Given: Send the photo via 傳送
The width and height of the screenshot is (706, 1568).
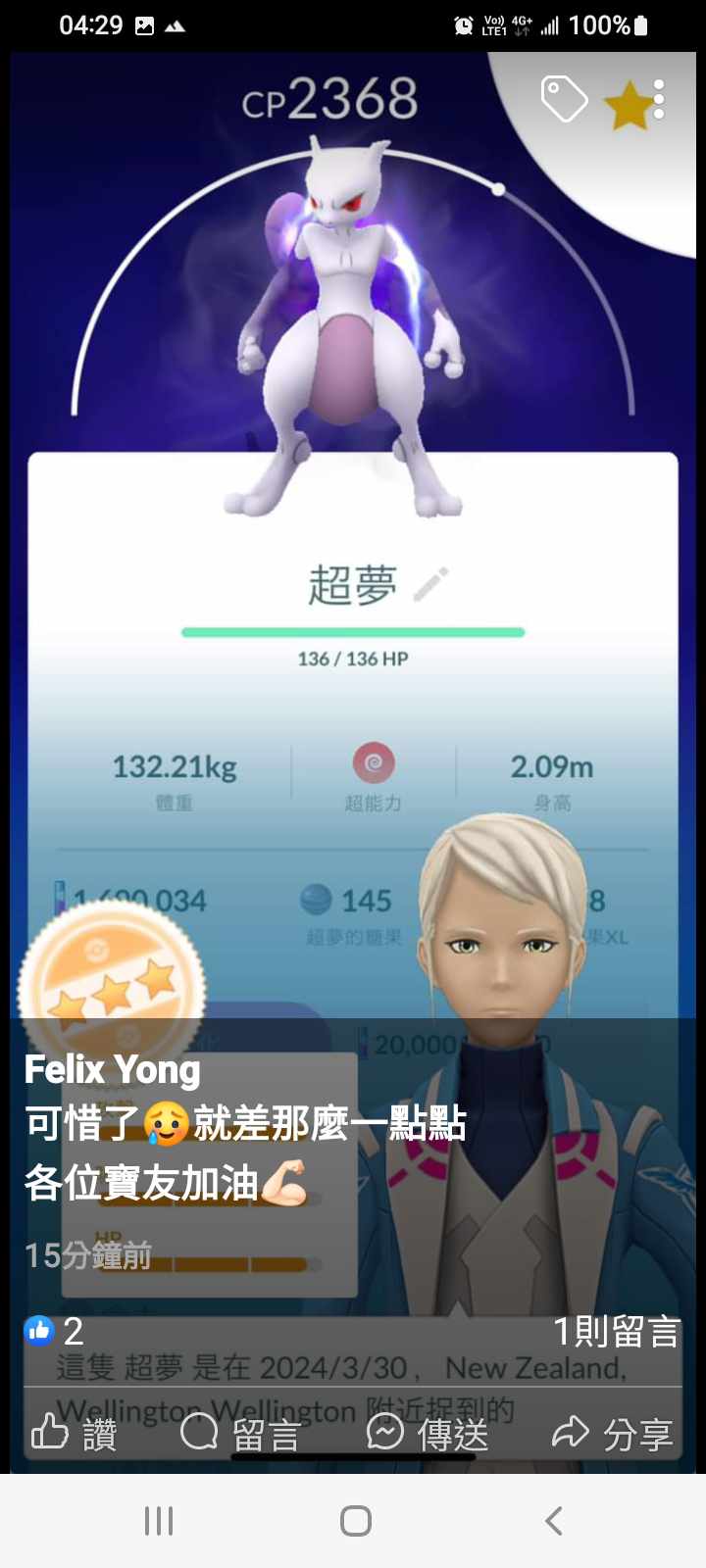Looking at the screenshot, I should point(428,1434).
